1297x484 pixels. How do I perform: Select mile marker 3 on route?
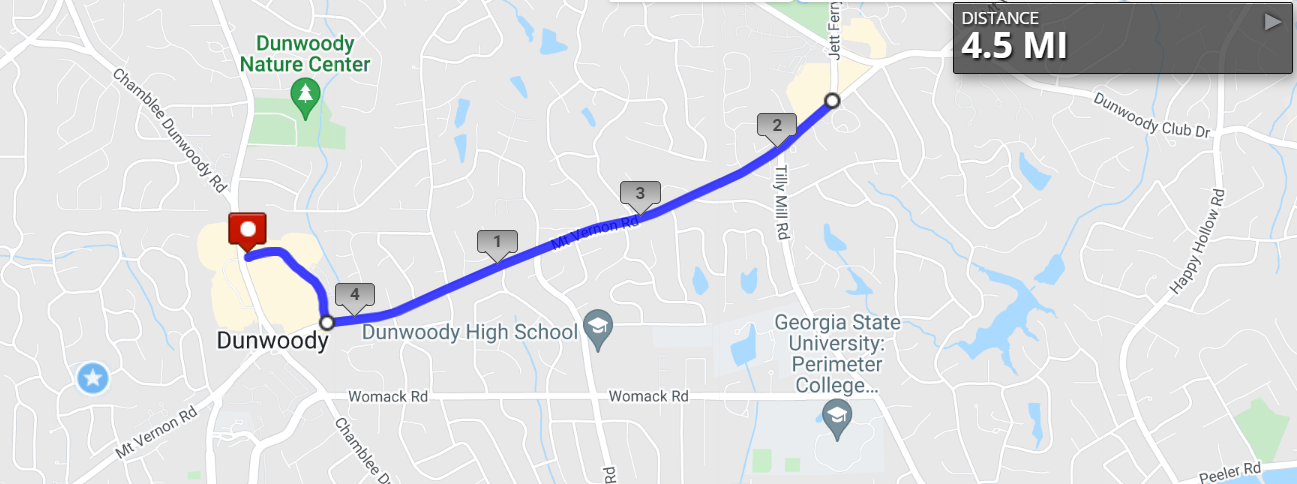tap(640, 193)
